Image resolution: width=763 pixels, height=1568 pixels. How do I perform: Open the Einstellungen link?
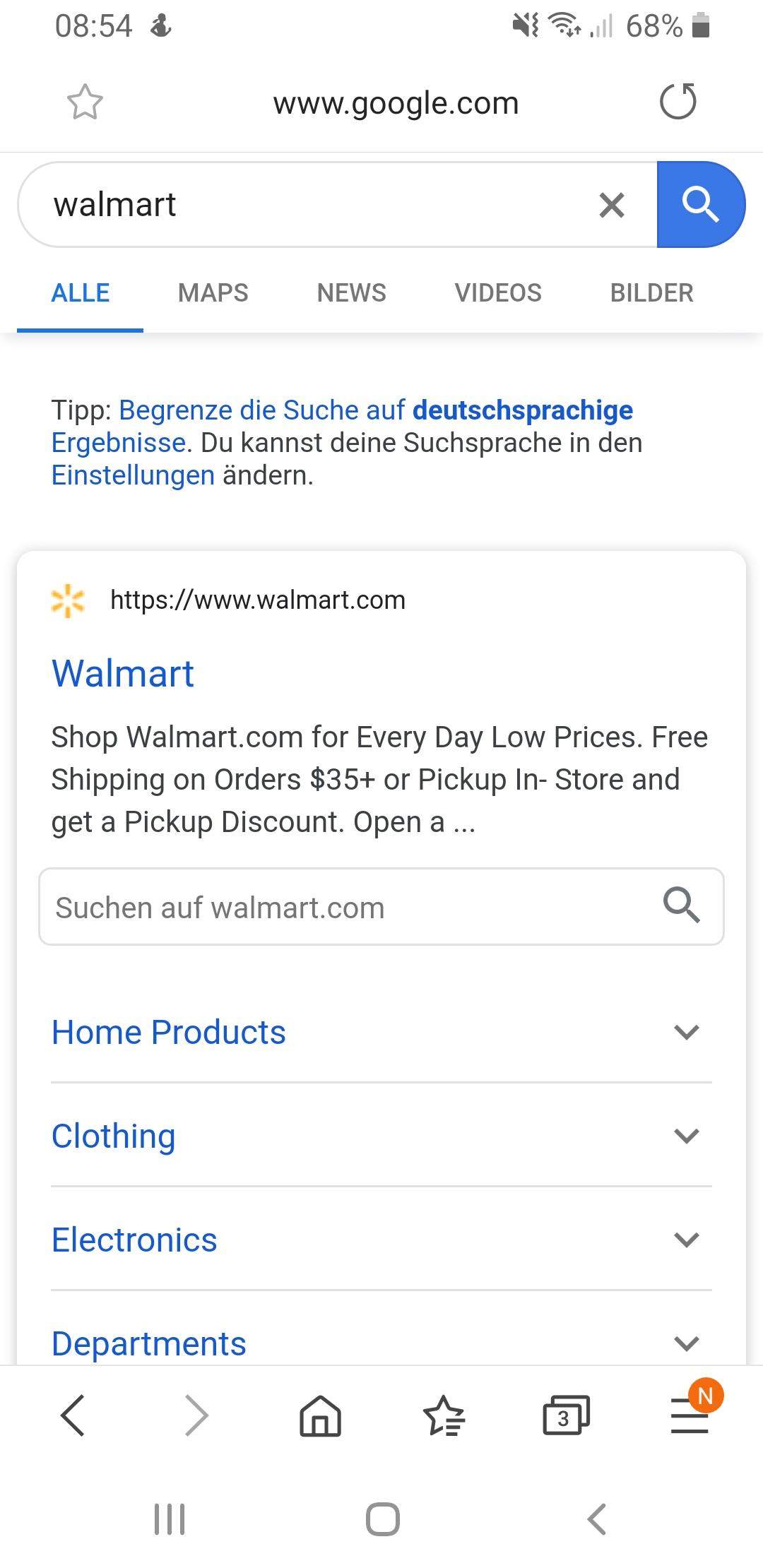[133, 475]
